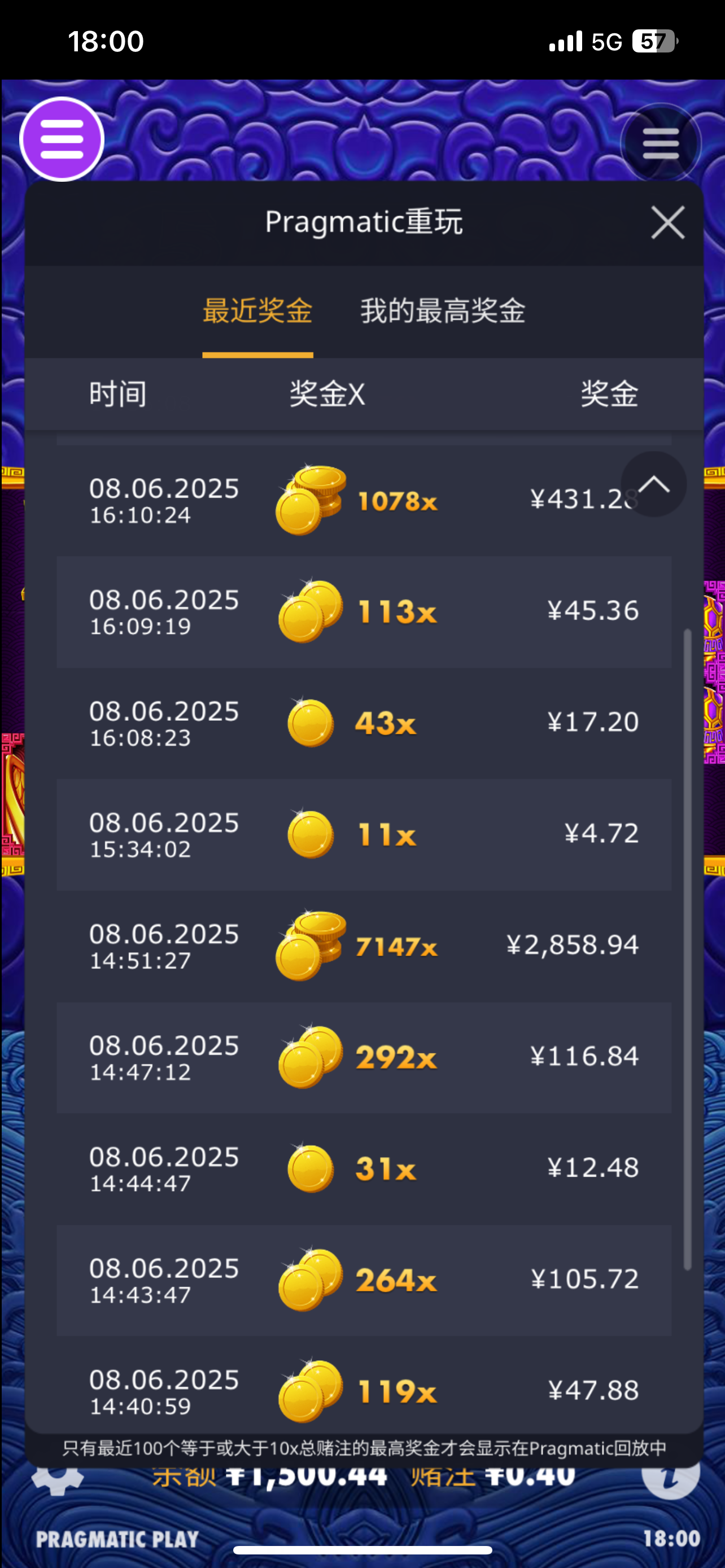Replay the 119x win at 14:40:59

coord(364,1390)
